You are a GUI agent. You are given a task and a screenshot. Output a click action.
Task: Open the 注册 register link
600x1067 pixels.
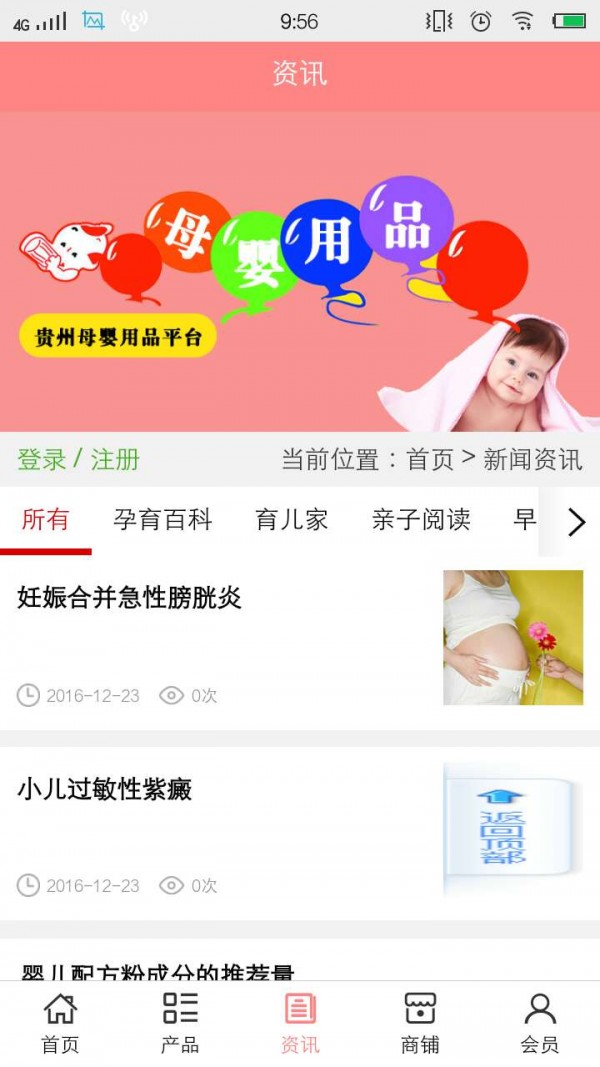(x=115, y=460)
